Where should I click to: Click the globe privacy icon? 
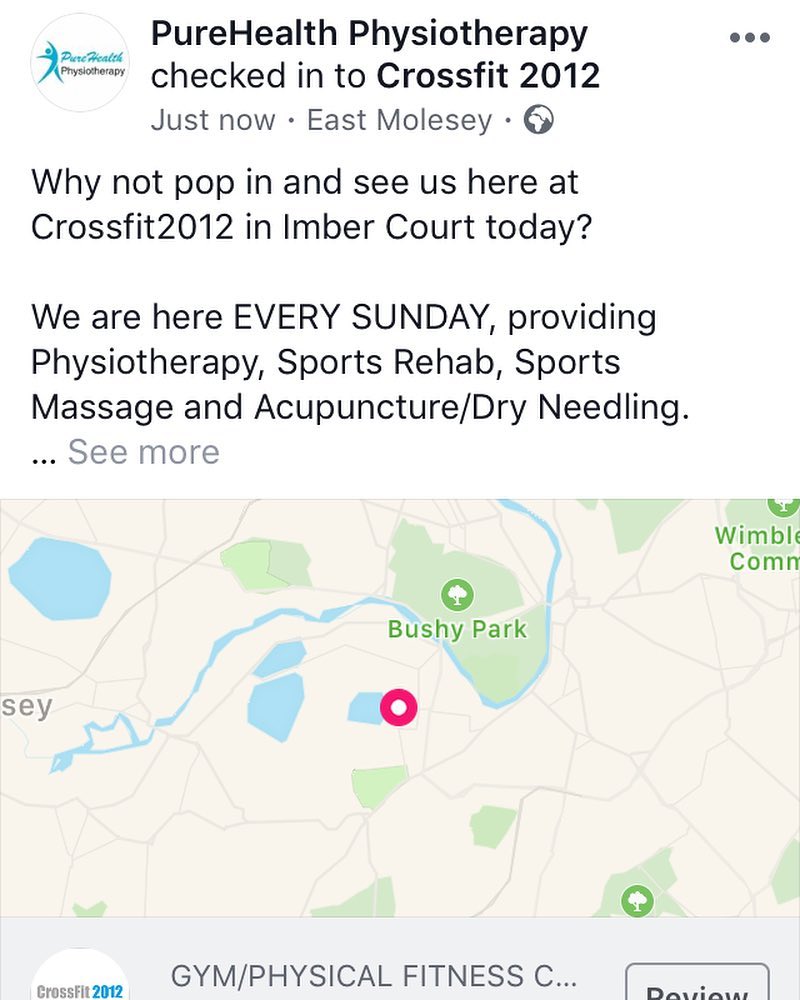coord(540,120)
